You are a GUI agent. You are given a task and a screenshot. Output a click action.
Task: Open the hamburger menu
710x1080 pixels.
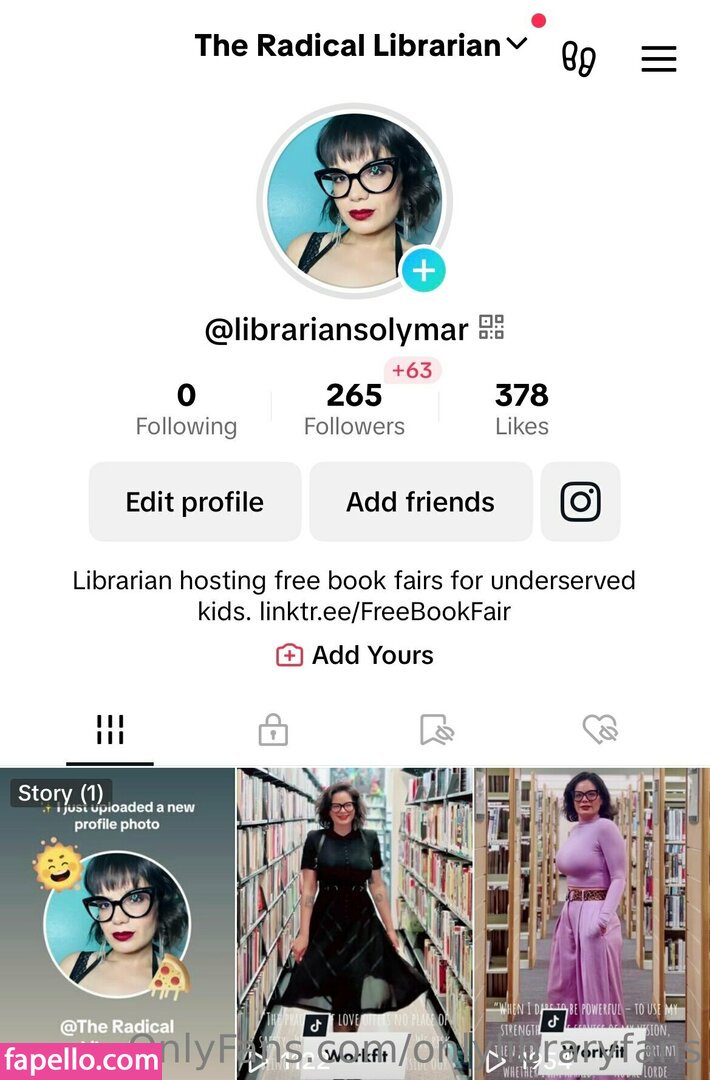pyautogui.click(x=658, y=59)
